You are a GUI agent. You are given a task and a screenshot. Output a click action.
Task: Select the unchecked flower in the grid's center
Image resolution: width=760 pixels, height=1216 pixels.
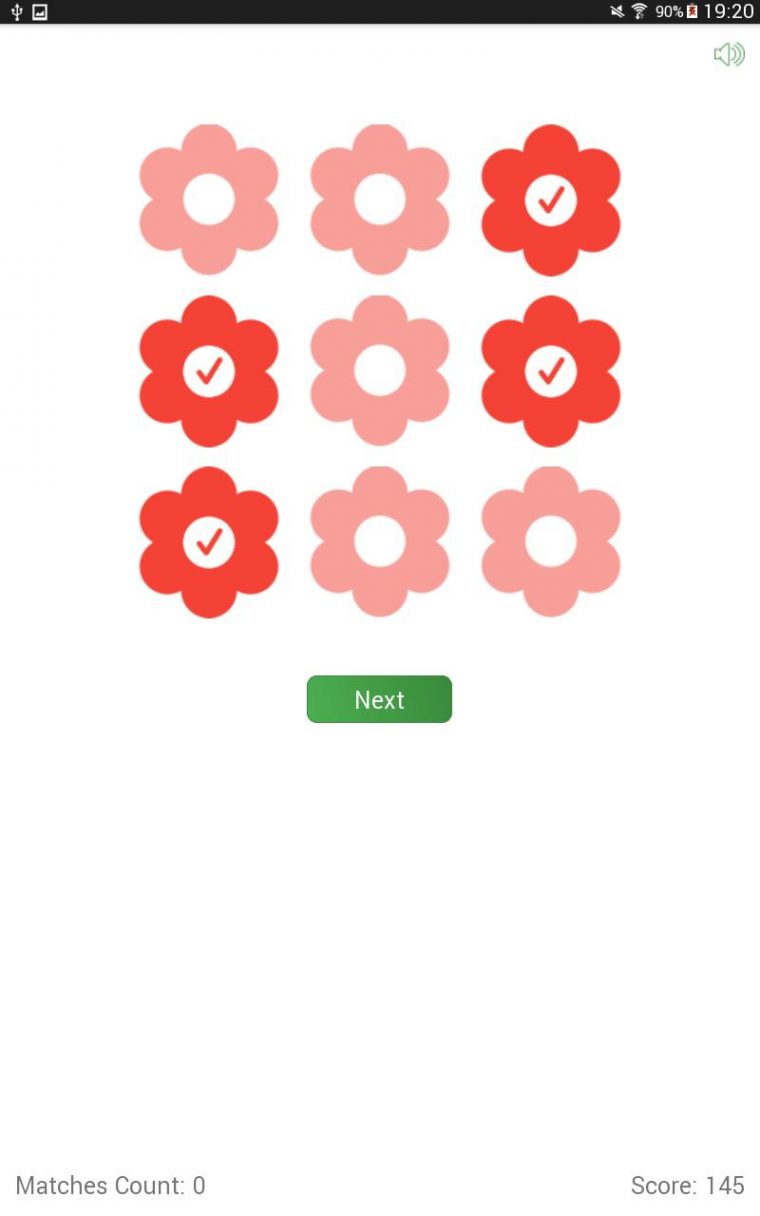(380, 371)
